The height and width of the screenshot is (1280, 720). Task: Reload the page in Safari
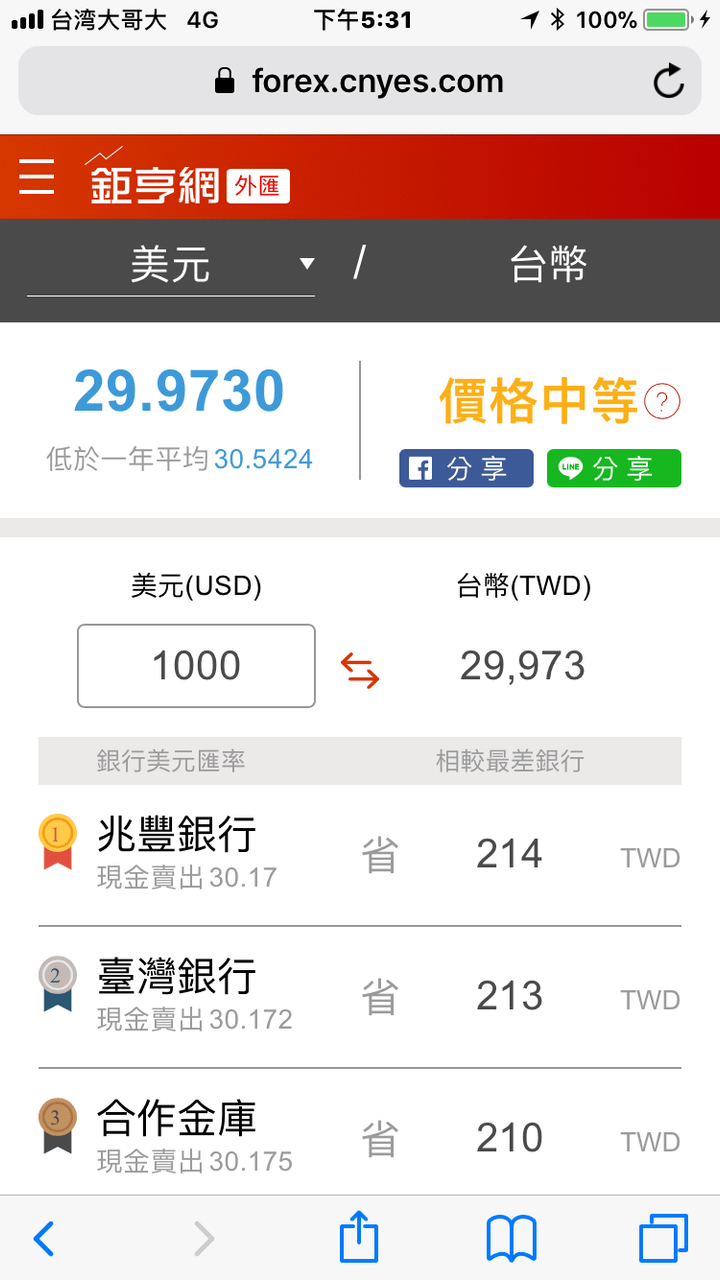click(669, 82)
